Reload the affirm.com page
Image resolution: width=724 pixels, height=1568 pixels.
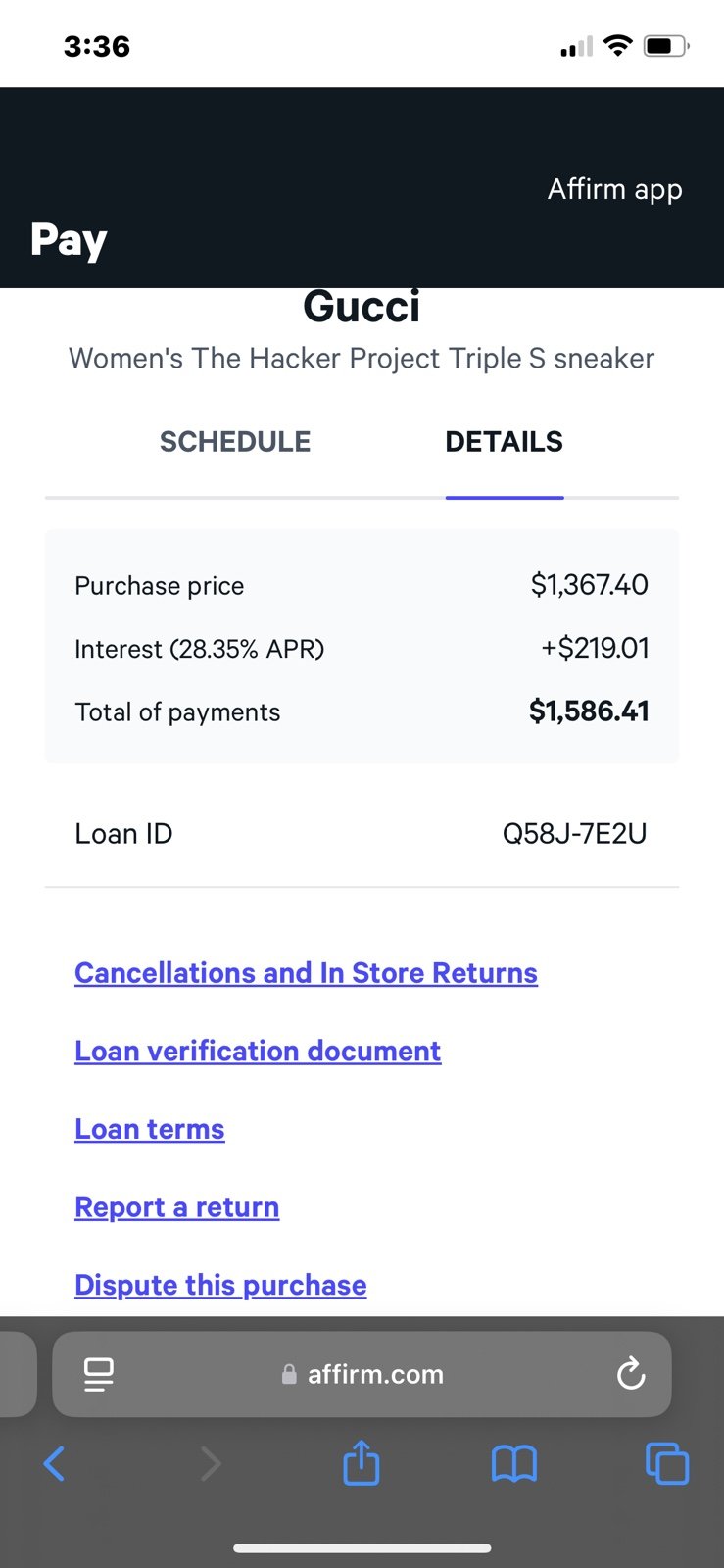click(631, 1374)
